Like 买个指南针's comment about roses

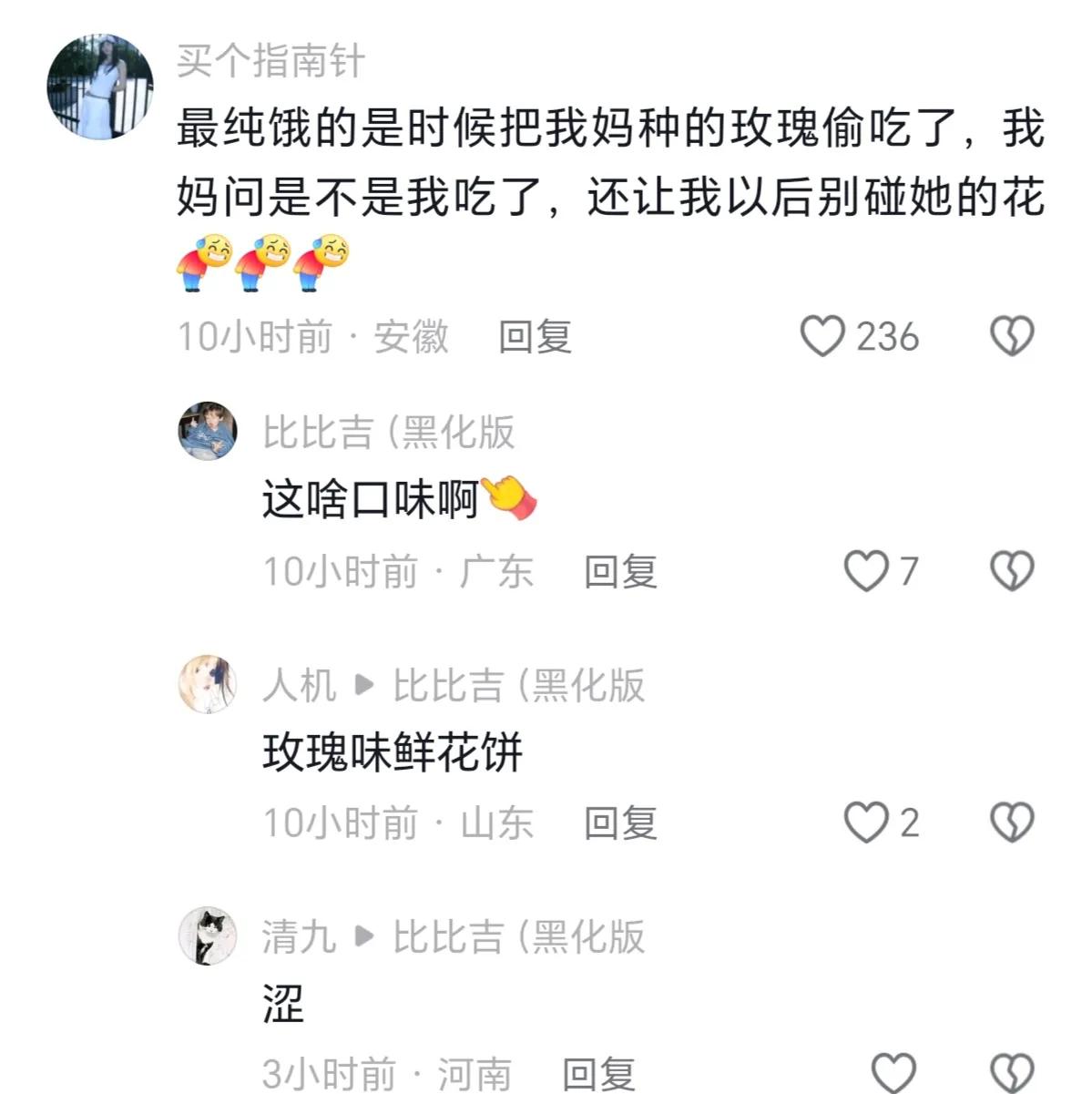point(822,336)
